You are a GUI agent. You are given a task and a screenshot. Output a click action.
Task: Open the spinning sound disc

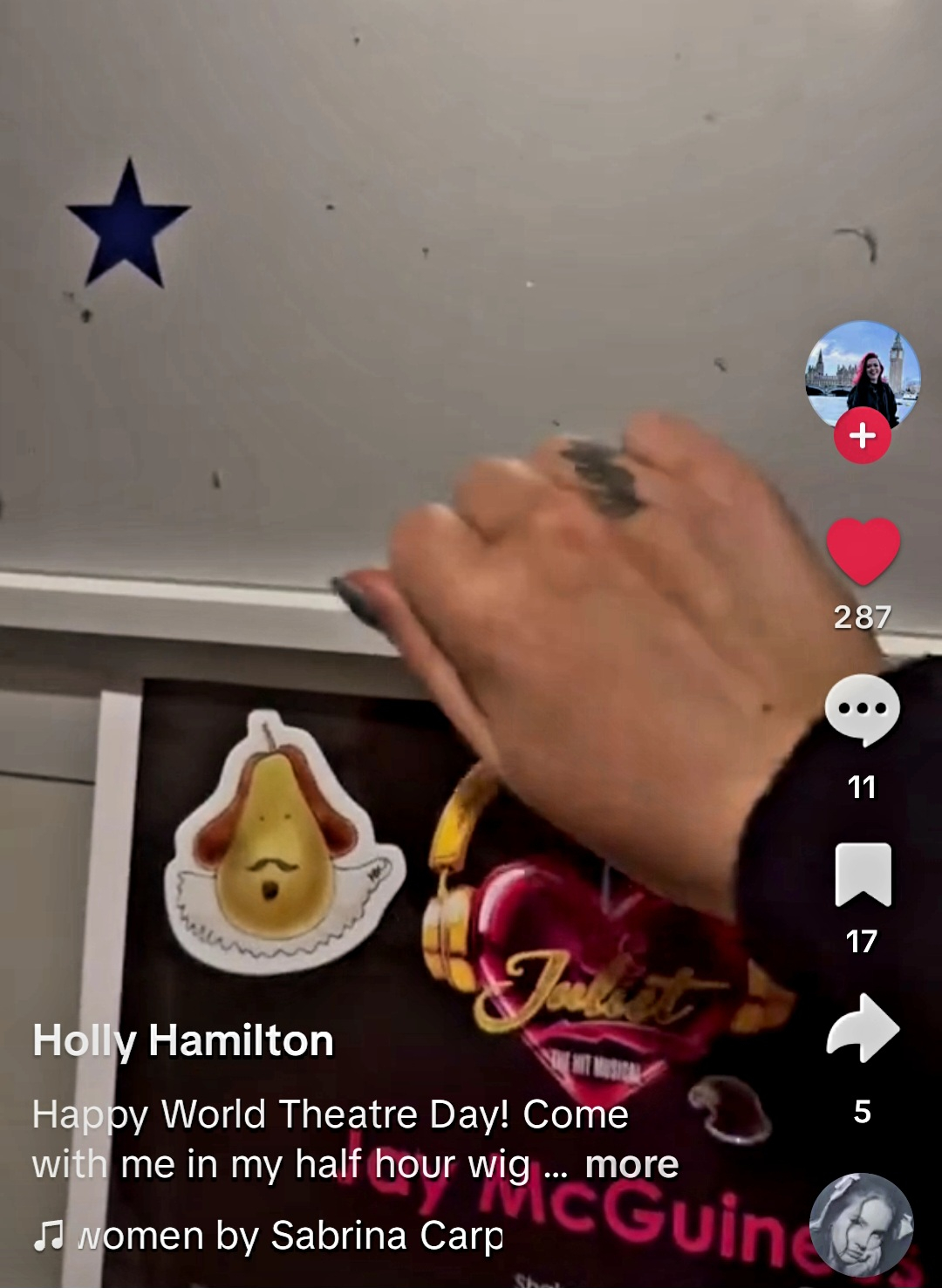pyautogui.click(x=862, y=1224)
